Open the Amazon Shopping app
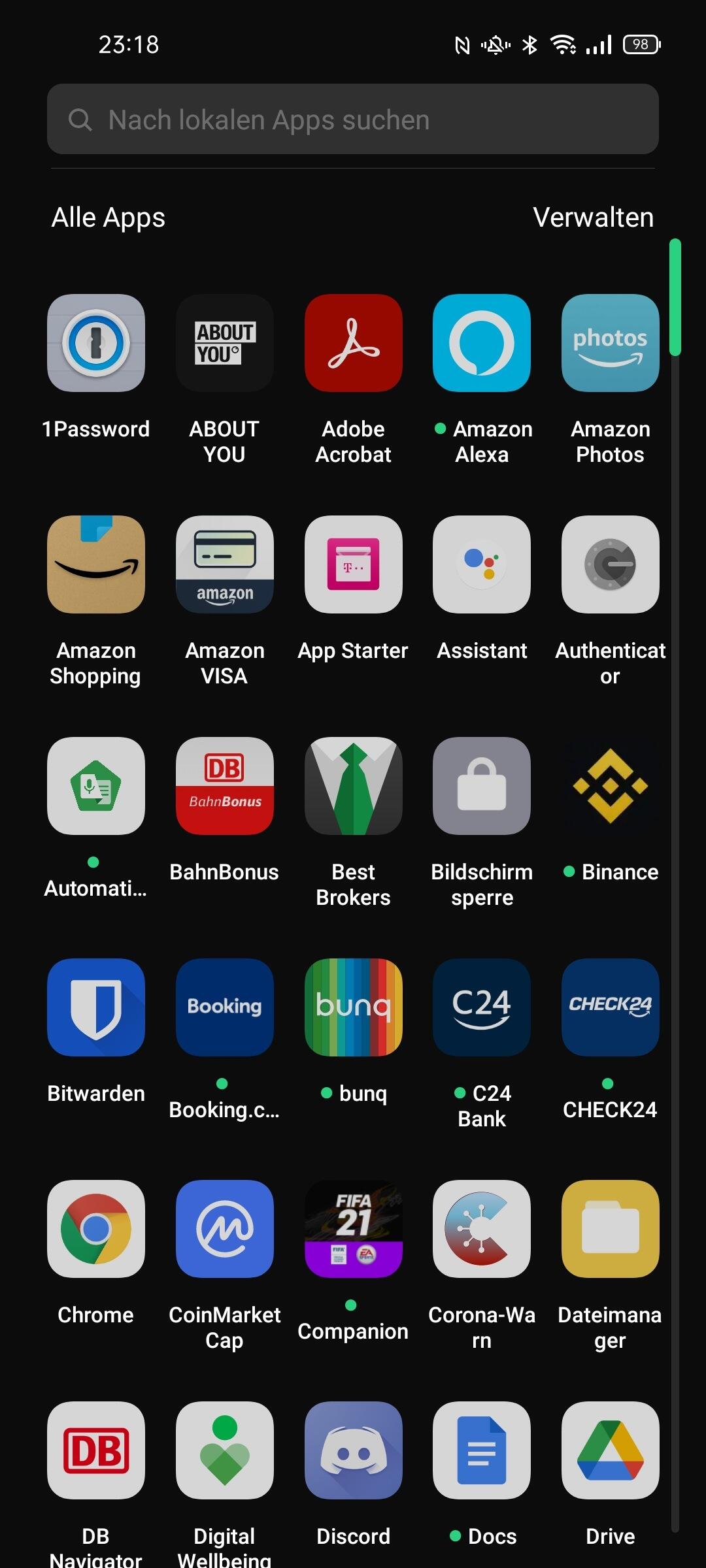 pos(96,565)
